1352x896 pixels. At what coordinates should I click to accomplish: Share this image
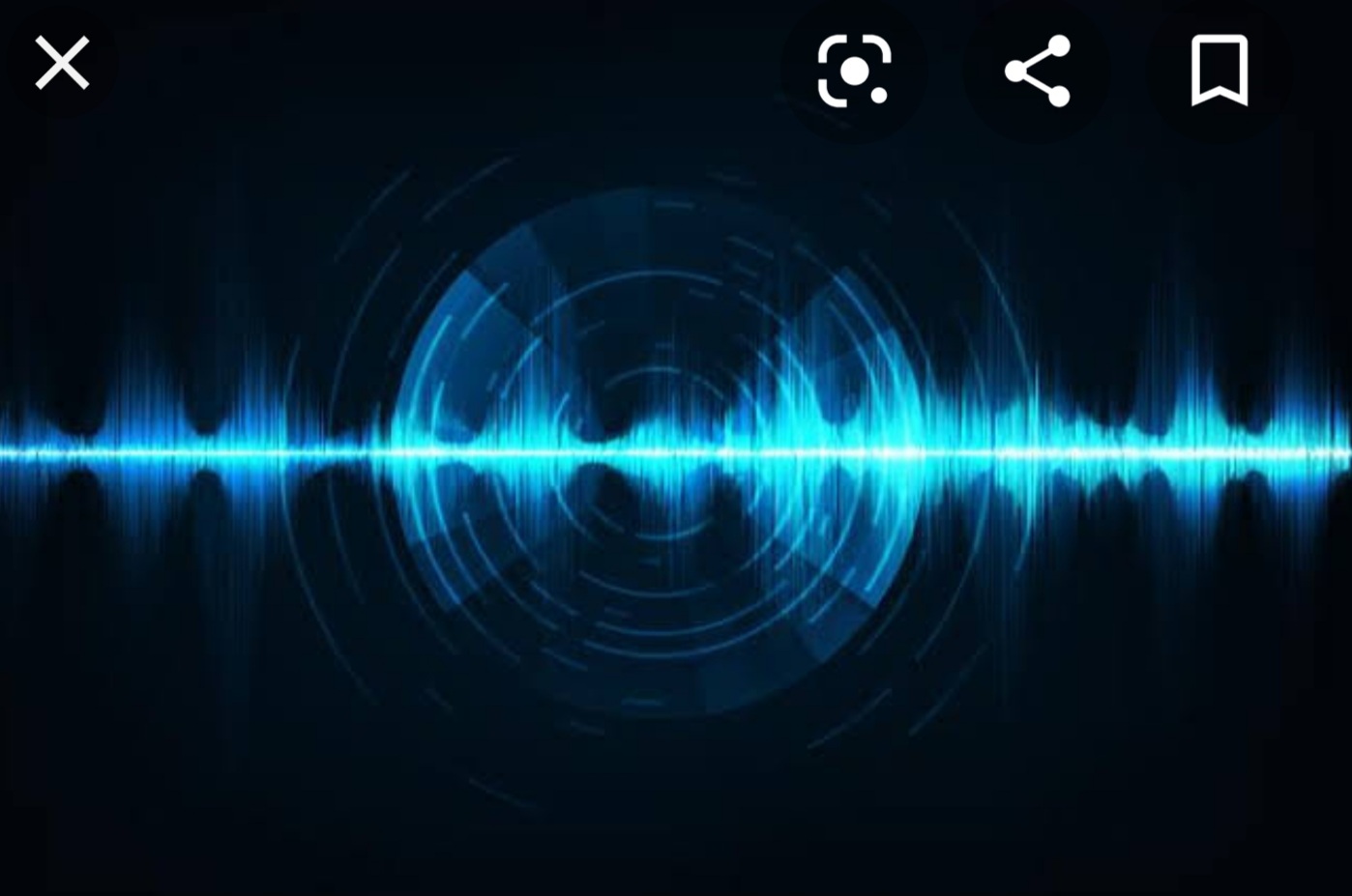click(1037, 71)
